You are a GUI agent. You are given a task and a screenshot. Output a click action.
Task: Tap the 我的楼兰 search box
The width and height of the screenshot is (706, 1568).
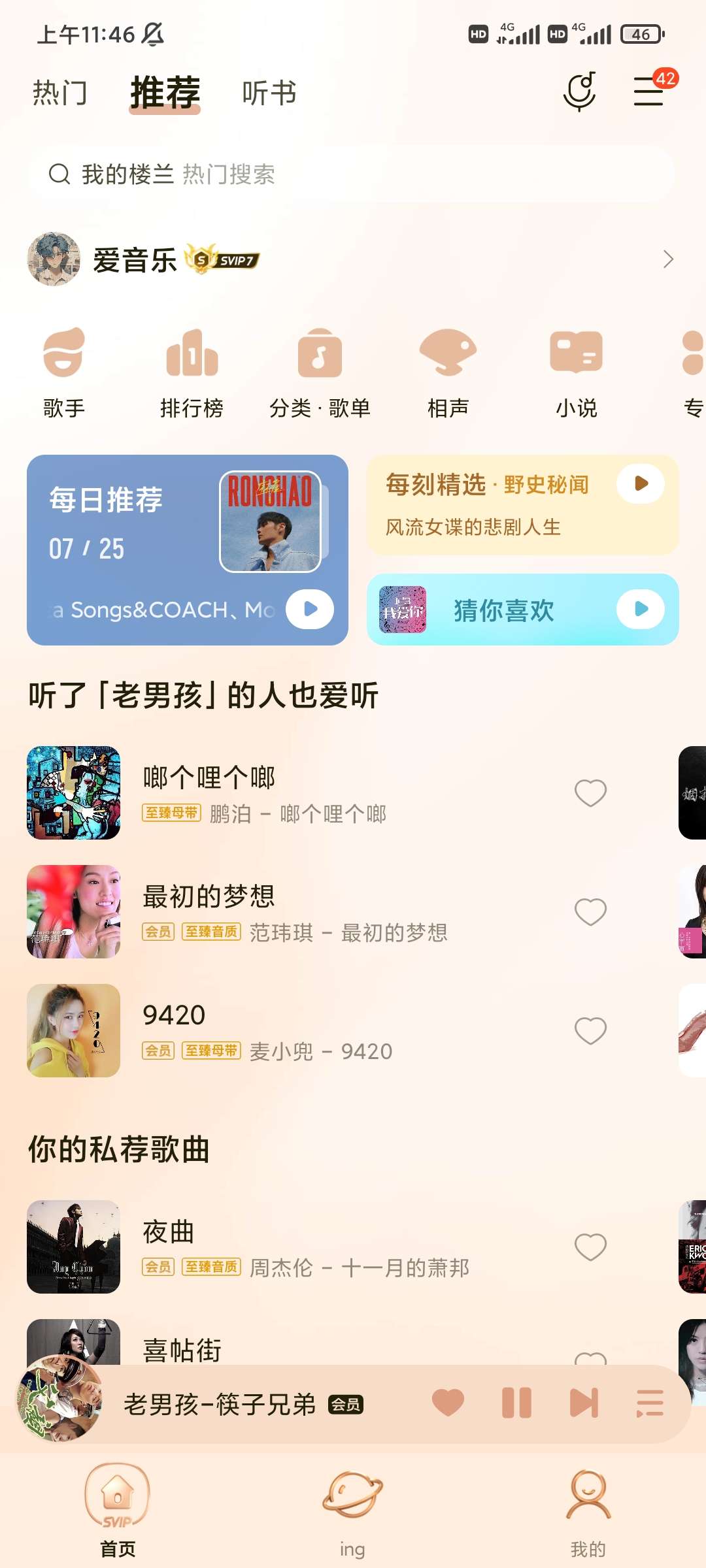350,174
